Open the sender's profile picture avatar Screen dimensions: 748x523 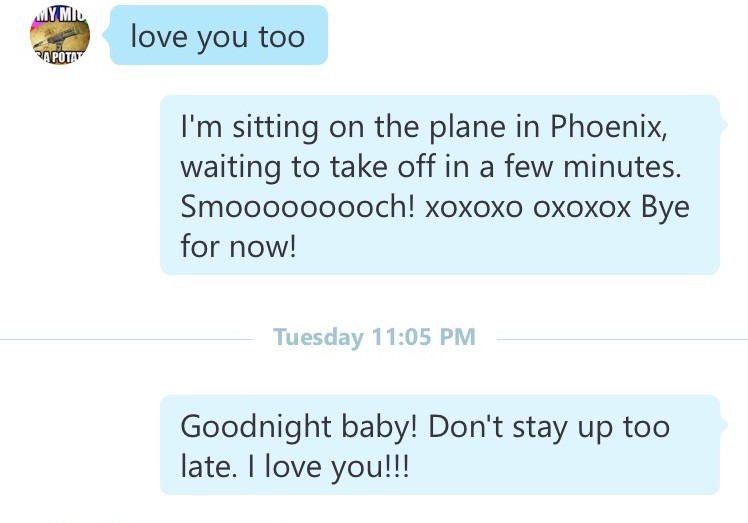[60, 34]
